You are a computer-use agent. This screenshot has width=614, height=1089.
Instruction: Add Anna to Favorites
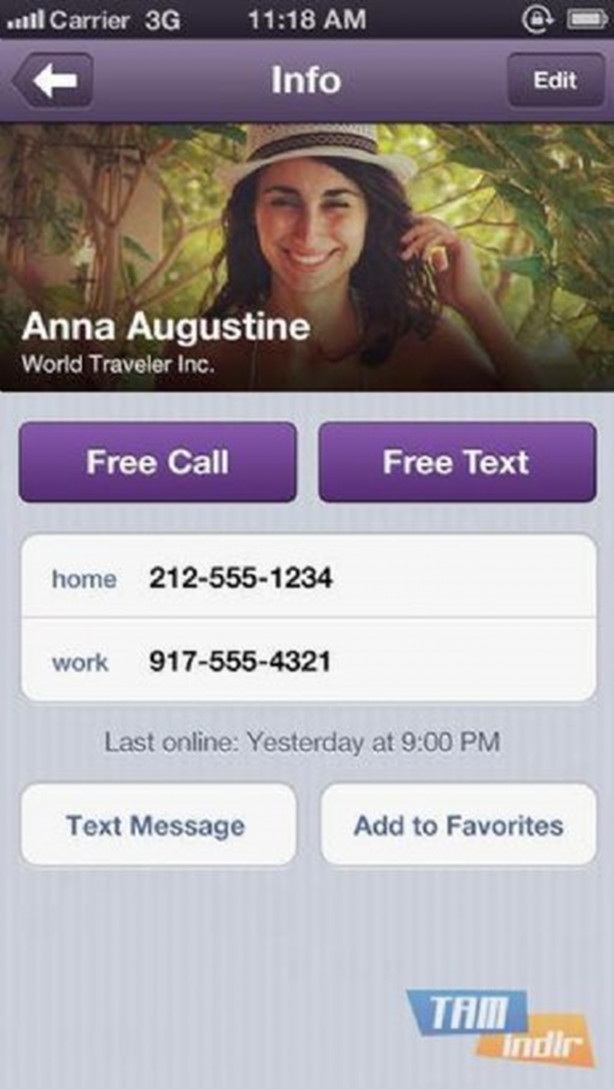click(458, 825)
